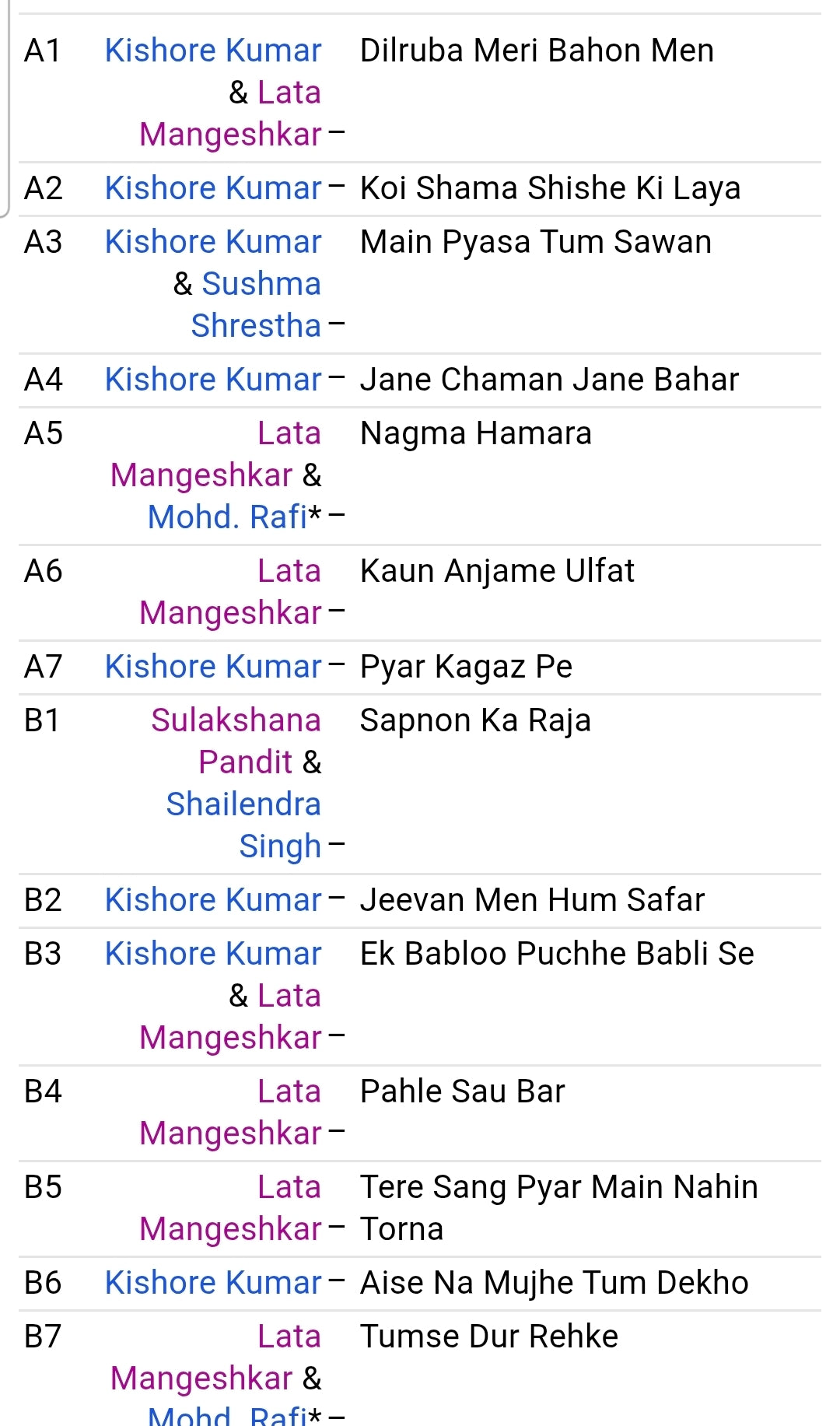840x1426 pixels.
Task: Tap Kishore Kumar link on track B6
Action: coord(213,1283)
